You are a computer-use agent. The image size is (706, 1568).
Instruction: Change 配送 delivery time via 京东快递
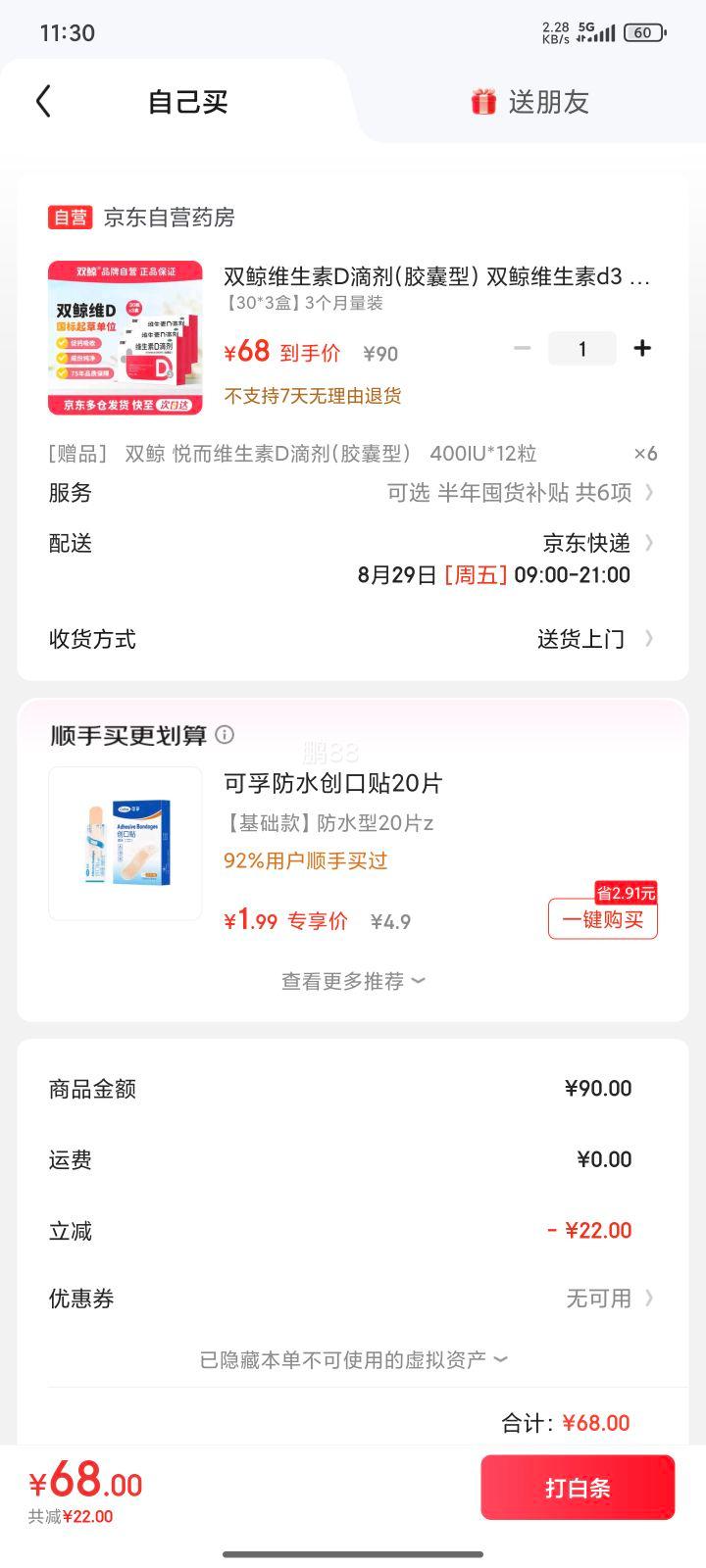588,544
